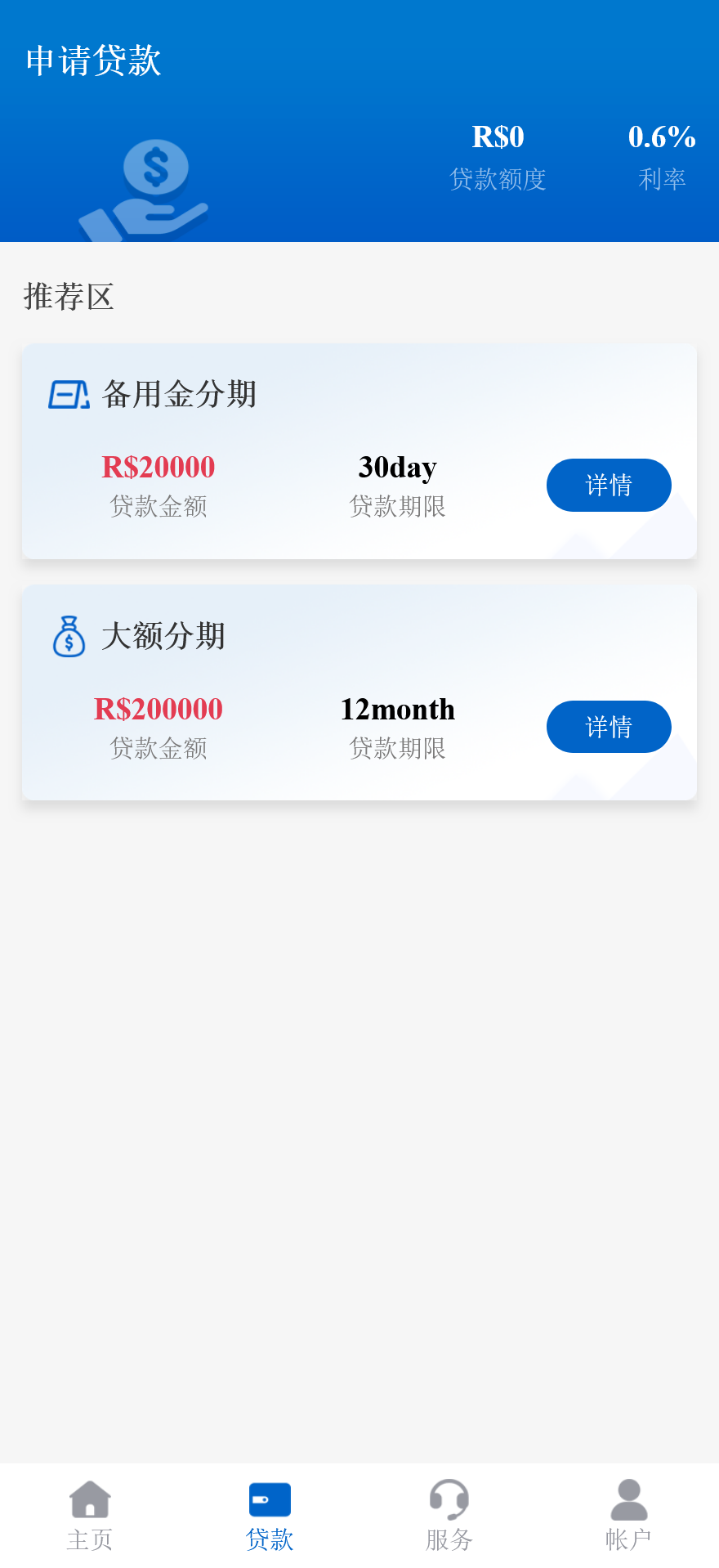Click the dollar sign inside the money bag icon
Screen dimensions: 719x1568
[x=70, y=642]
